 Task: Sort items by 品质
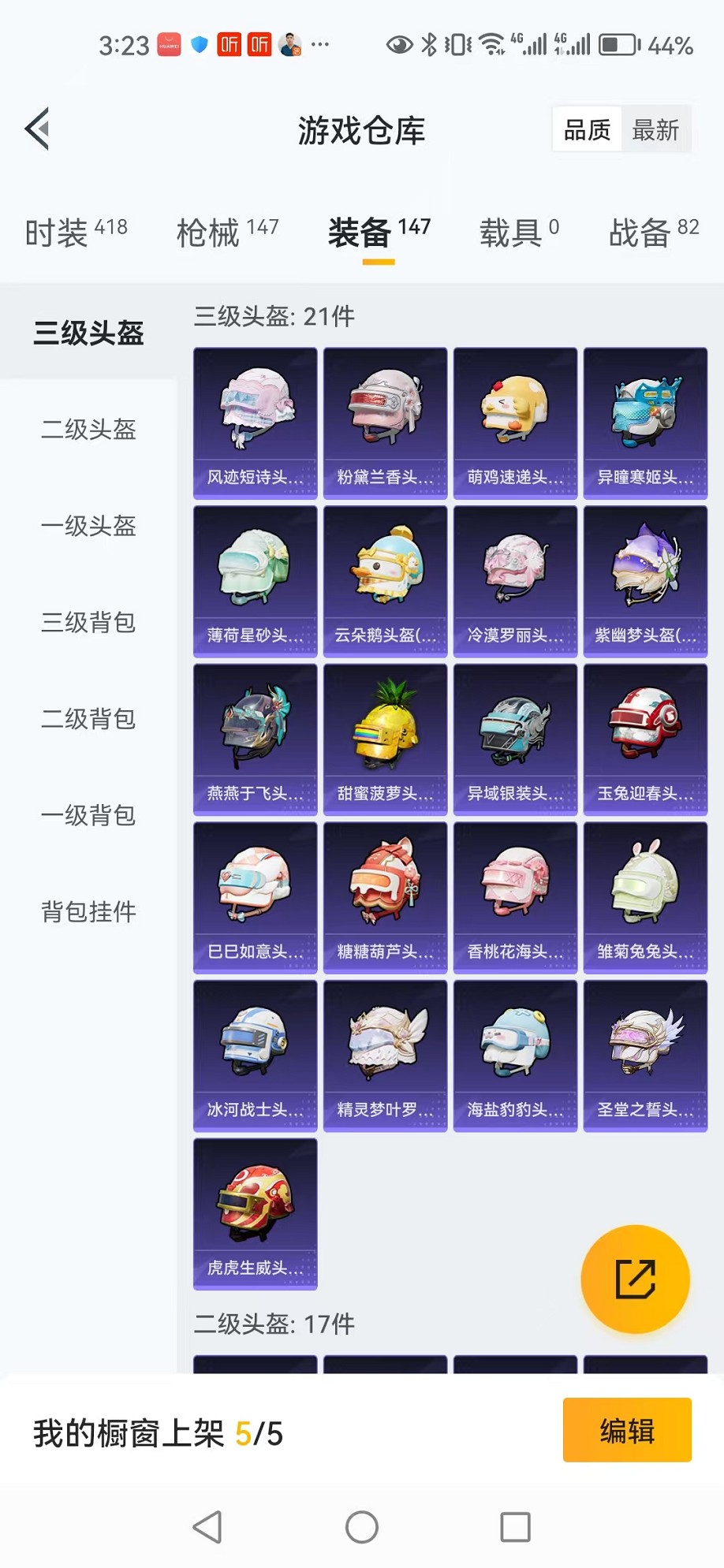point(587,130)
